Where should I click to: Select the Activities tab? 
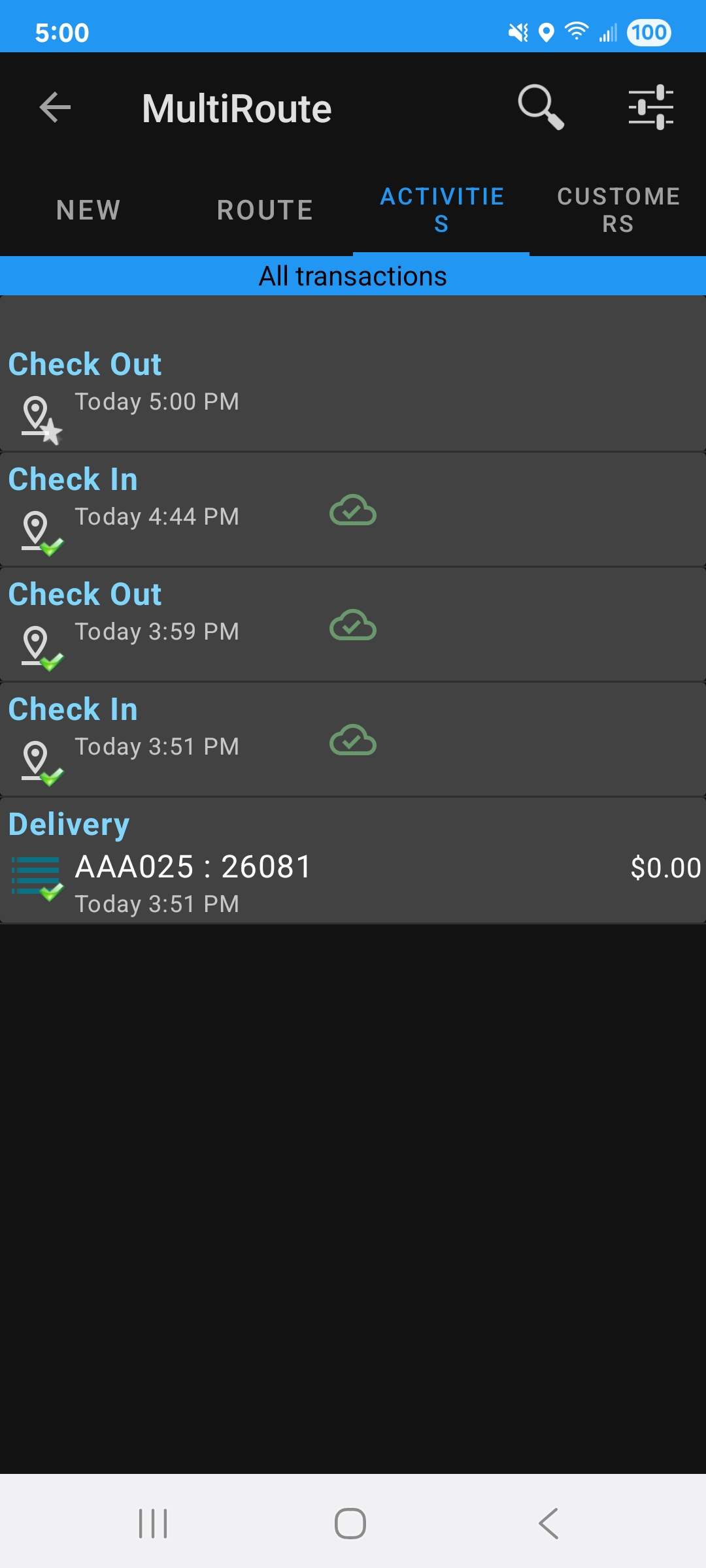[x=441, y=210]
